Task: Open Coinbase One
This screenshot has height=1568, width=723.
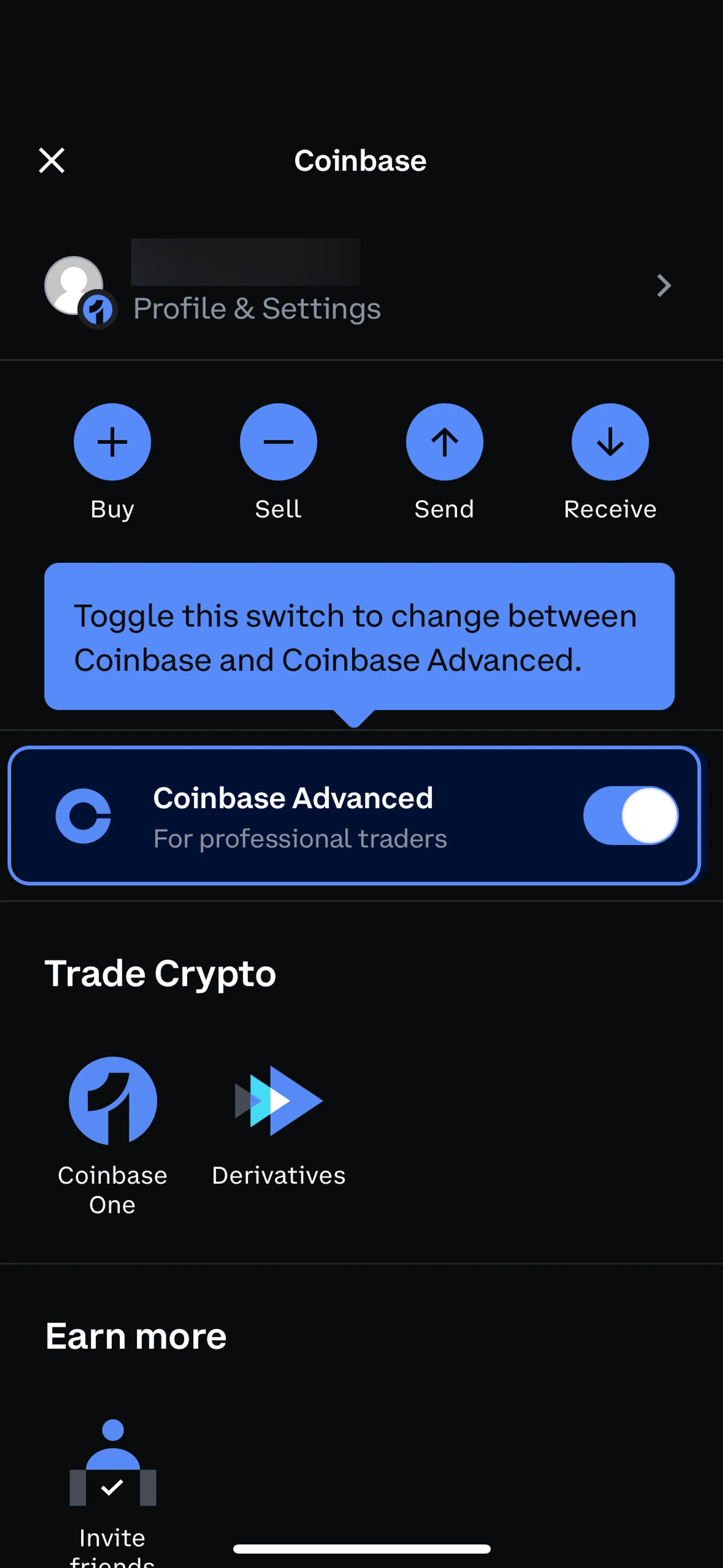Action: 113,1102
